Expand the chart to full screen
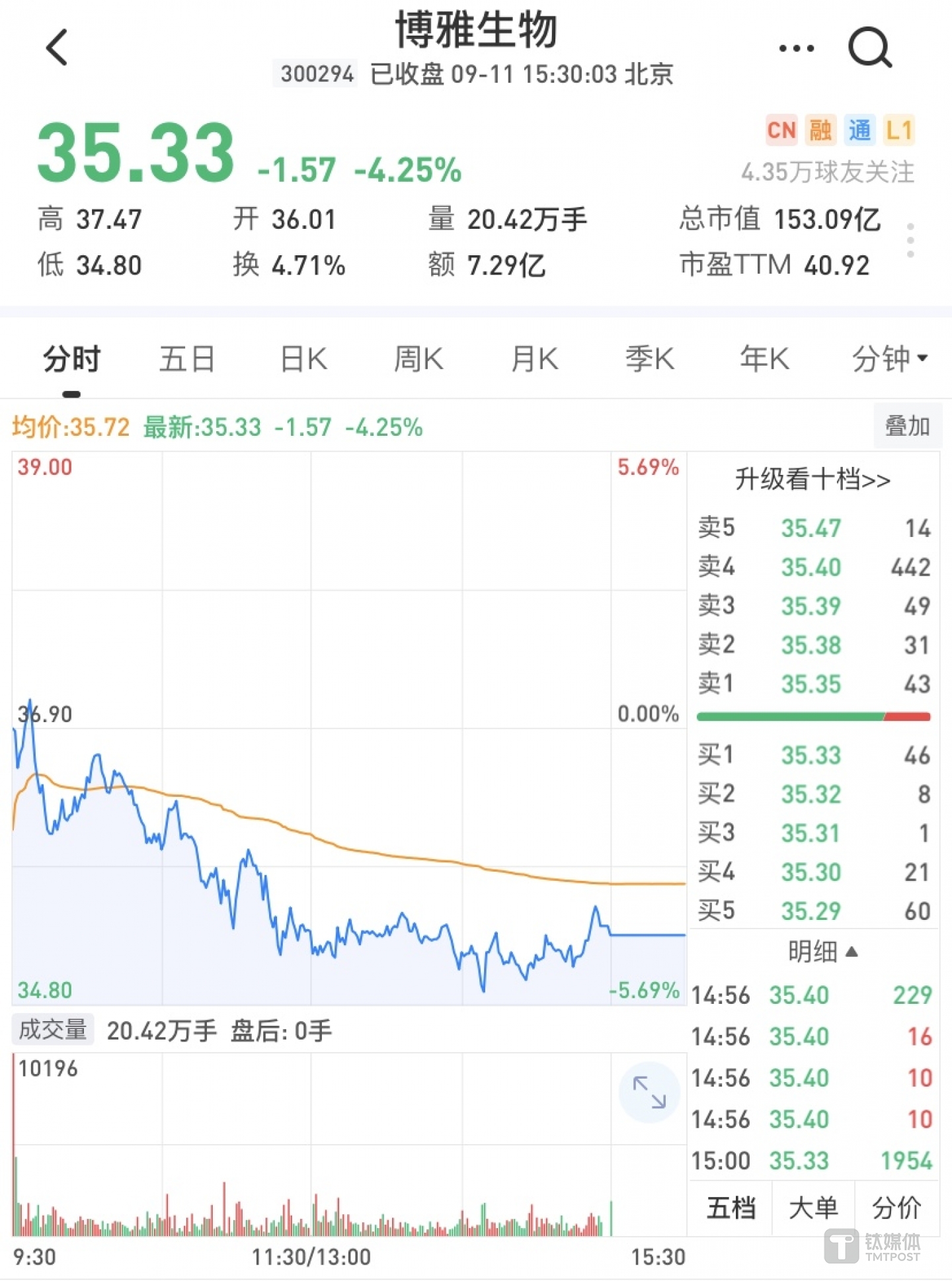 pyautogui.click(x=649, y=1093)
